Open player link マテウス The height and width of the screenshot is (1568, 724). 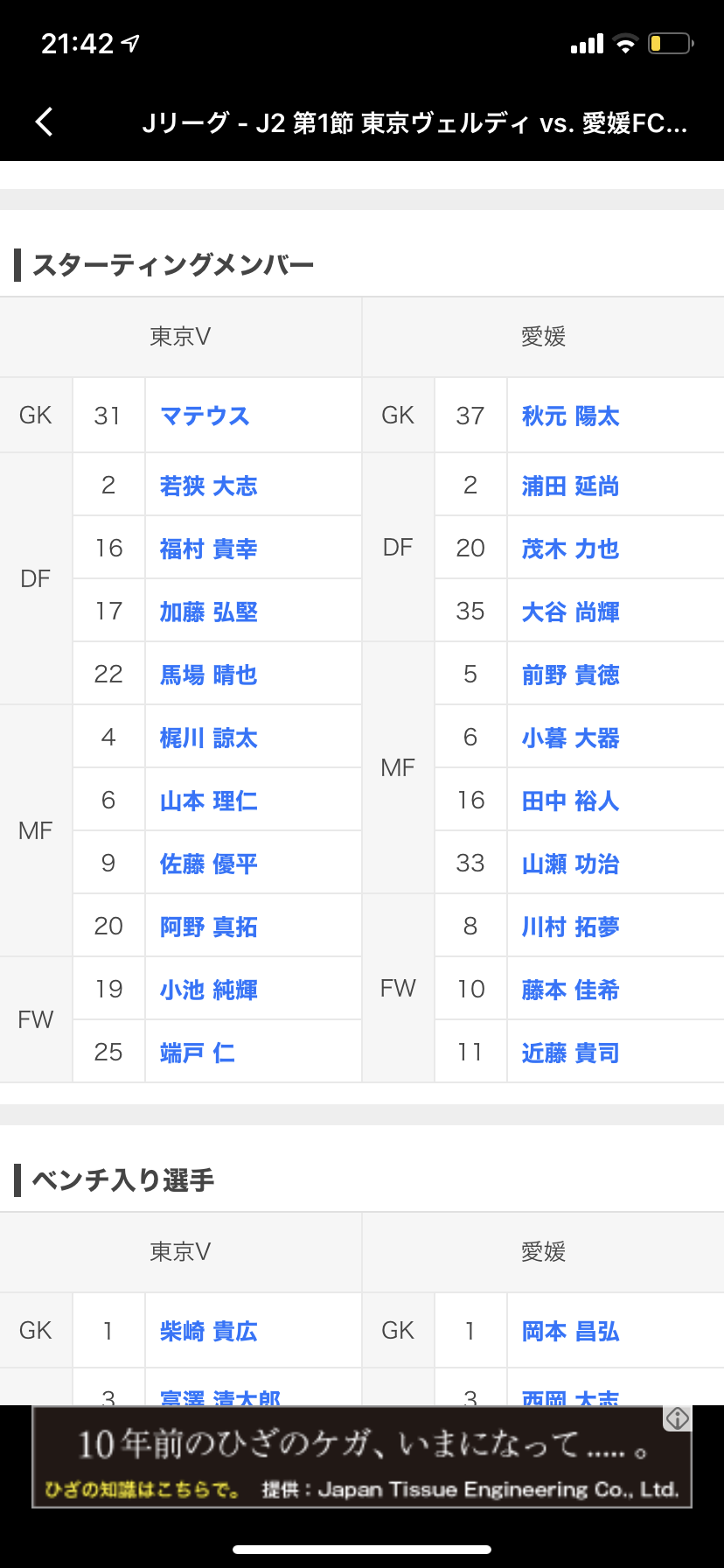coord(205,416)
